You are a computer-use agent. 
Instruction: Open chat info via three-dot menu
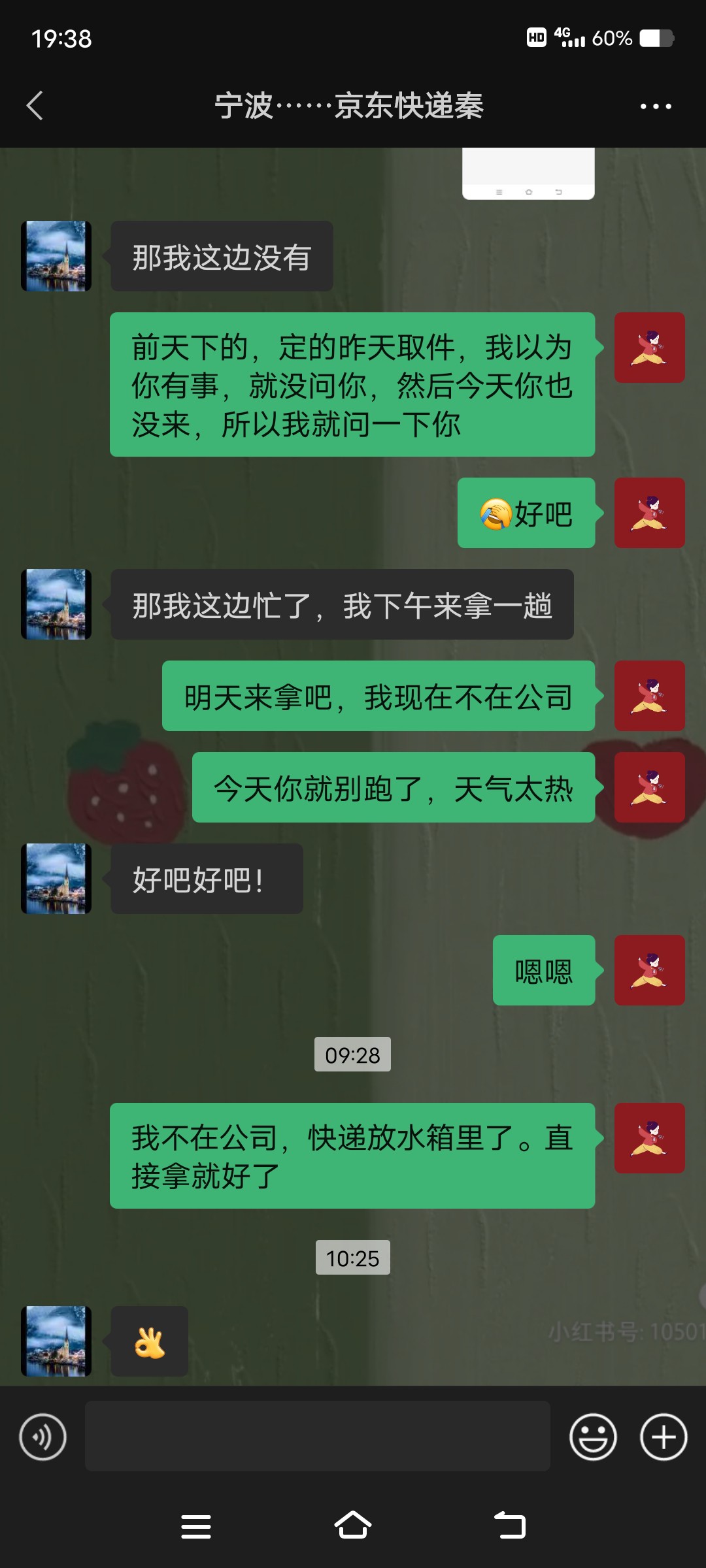click(656, 106)
